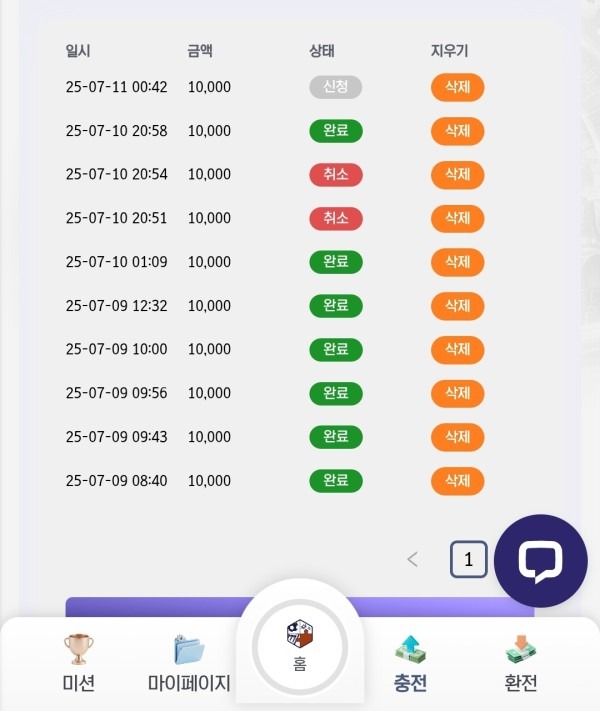Screen dimensions: 600x711
Task: Open the live chat bubble
Action: click(x=540, y=561)
